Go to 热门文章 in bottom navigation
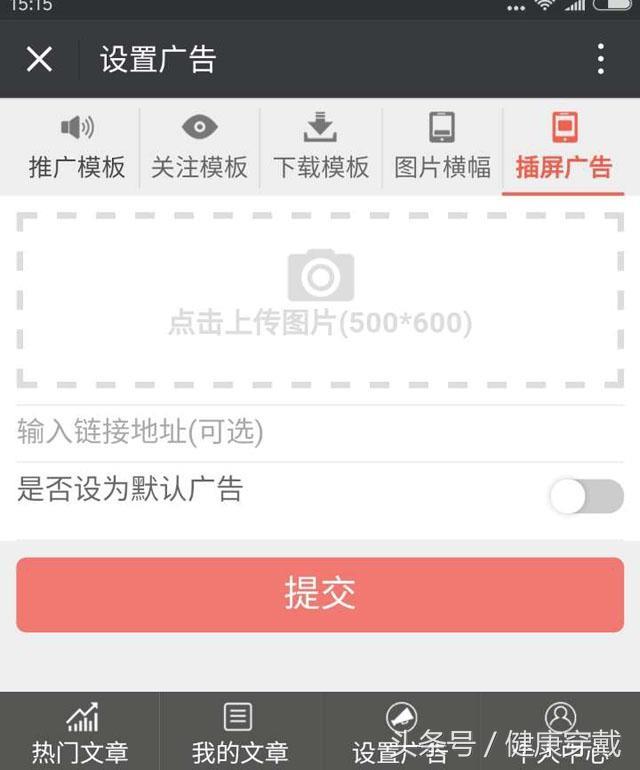The image size is (640, 770). click(x=80, y=732)
